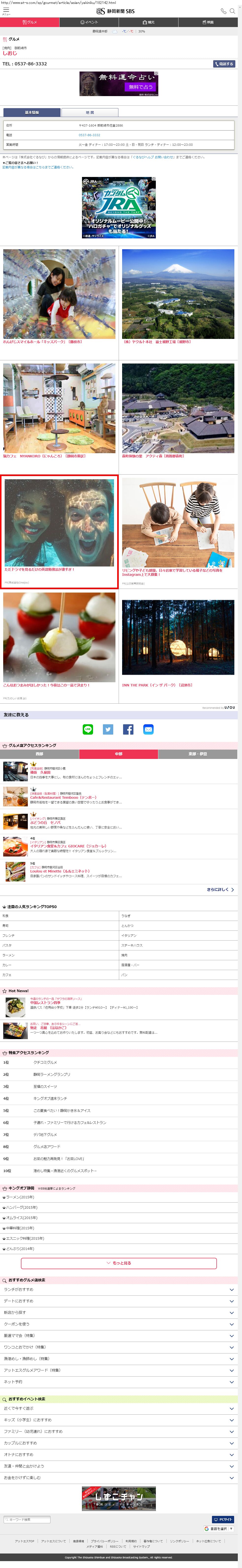The width and height of the screenshot is (242, 1568).
Task: Share this page via LINE
Action: pyautogui.click(x=88, y=729)
